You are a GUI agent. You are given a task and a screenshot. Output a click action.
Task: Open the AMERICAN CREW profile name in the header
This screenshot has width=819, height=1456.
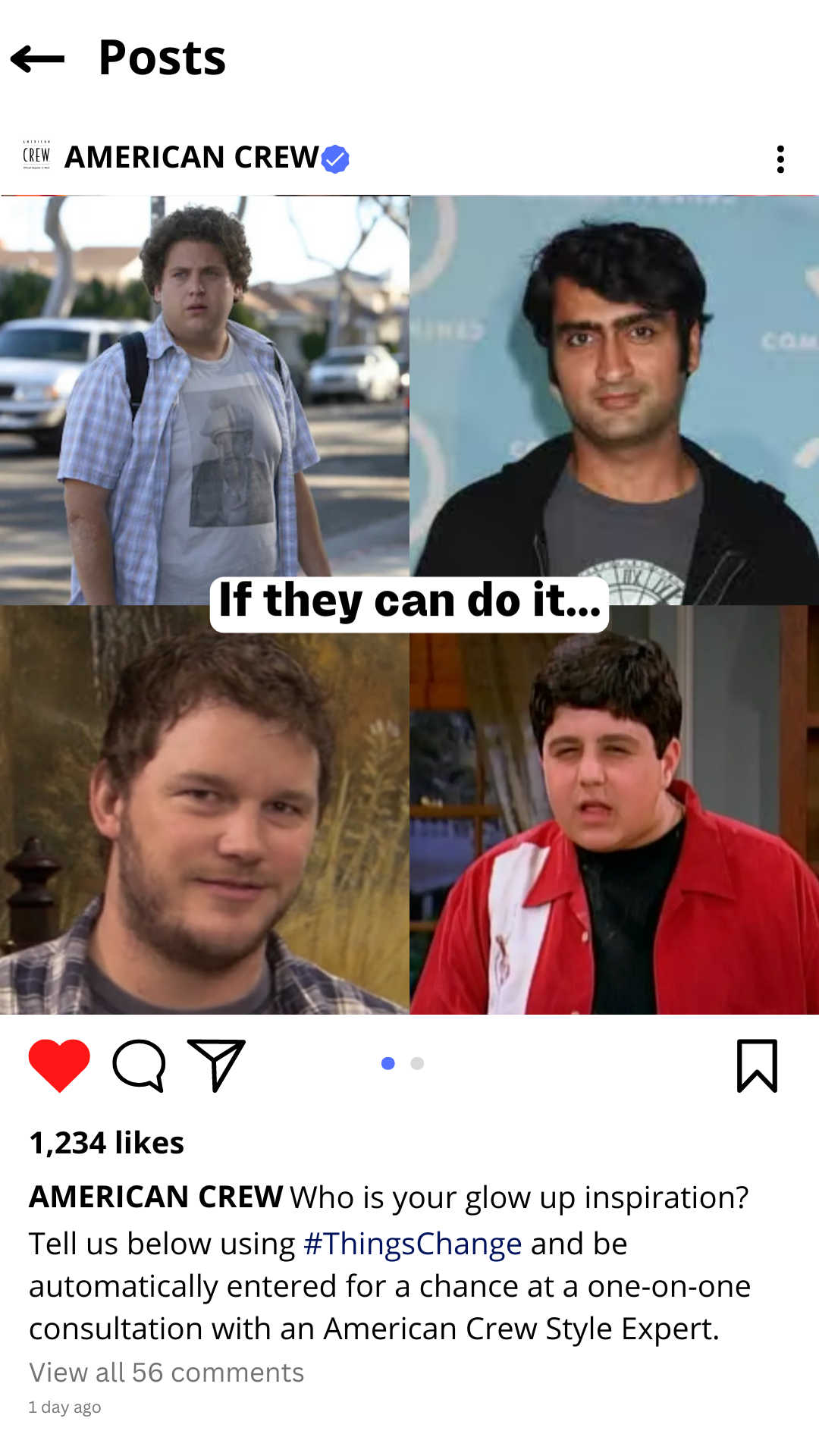click(192, 158)
